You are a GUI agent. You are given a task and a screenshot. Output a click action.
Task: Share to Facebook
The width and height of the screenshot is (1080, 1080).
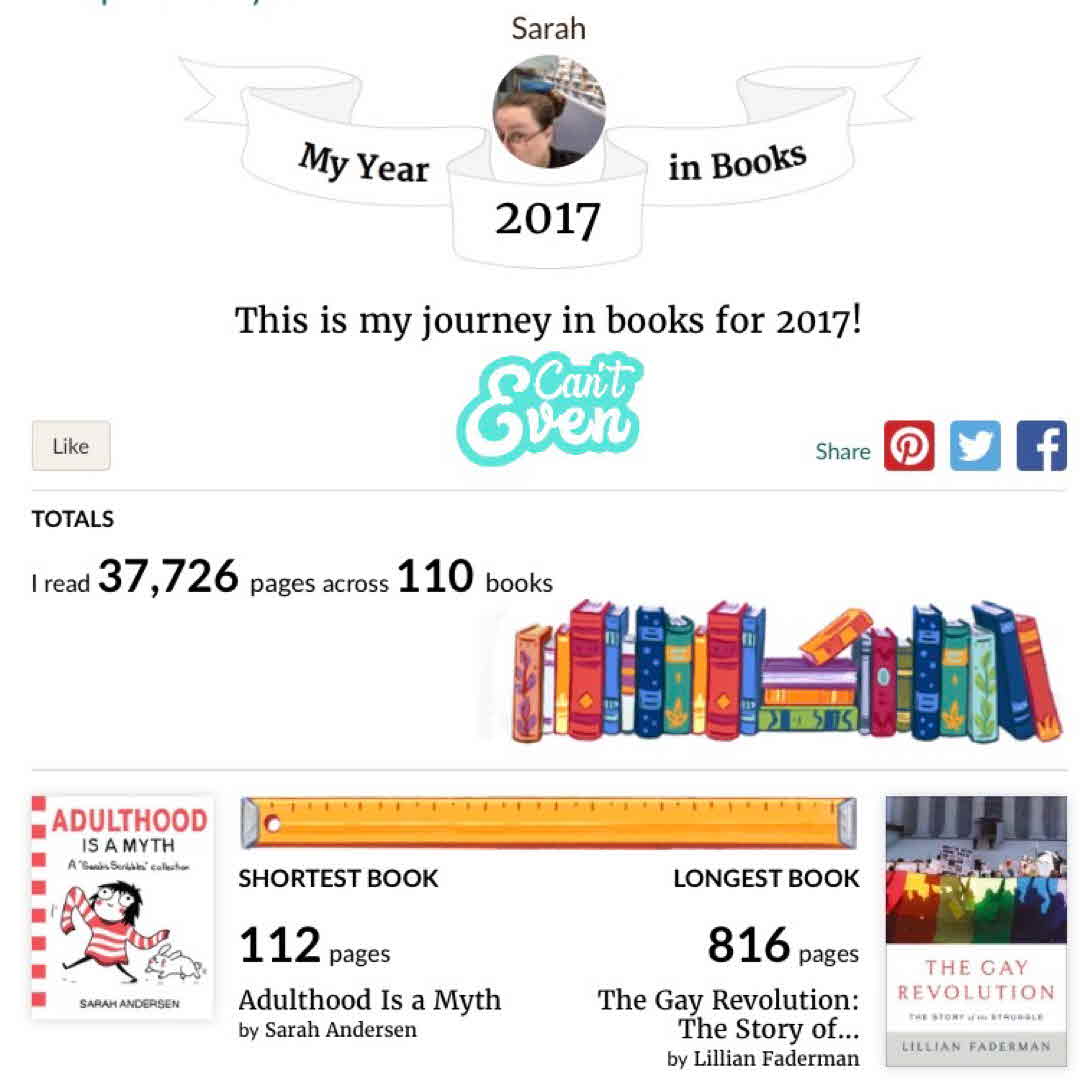pyautogui.click(x=1041, y=446)
